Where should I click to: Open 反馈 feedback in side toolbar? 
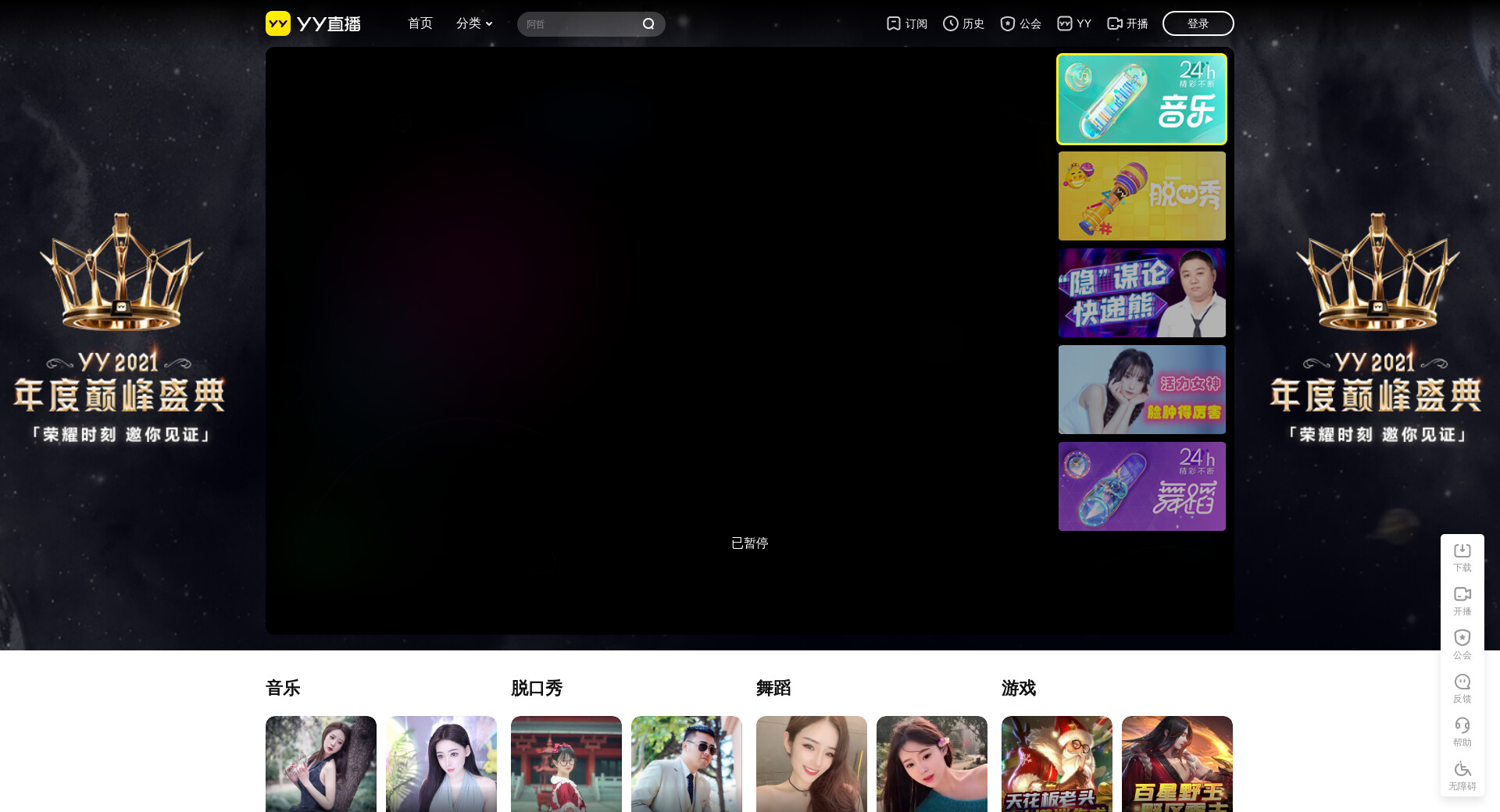[1462, 688]
